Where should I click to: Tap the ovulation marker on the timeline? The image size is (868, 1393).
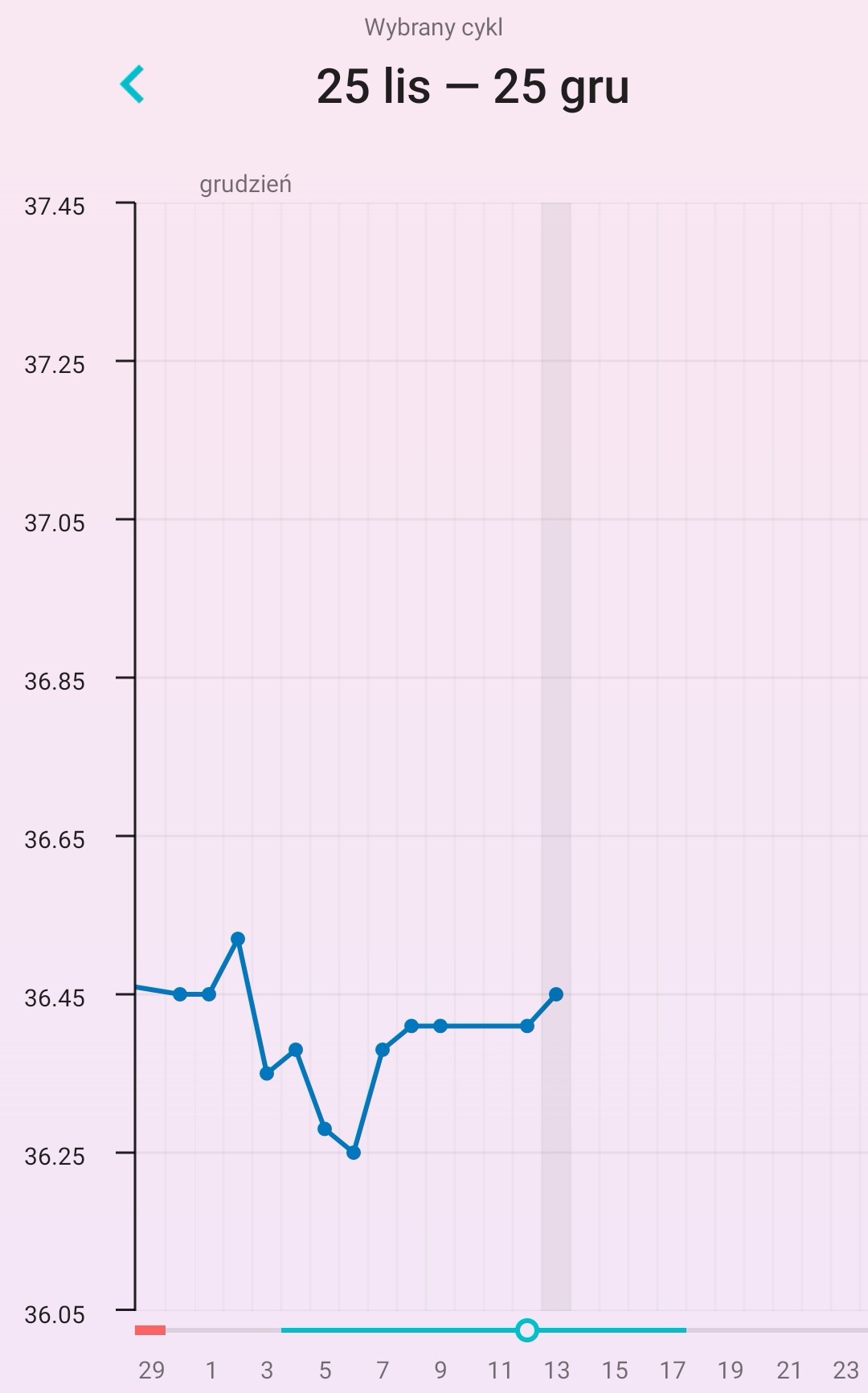526,1330
